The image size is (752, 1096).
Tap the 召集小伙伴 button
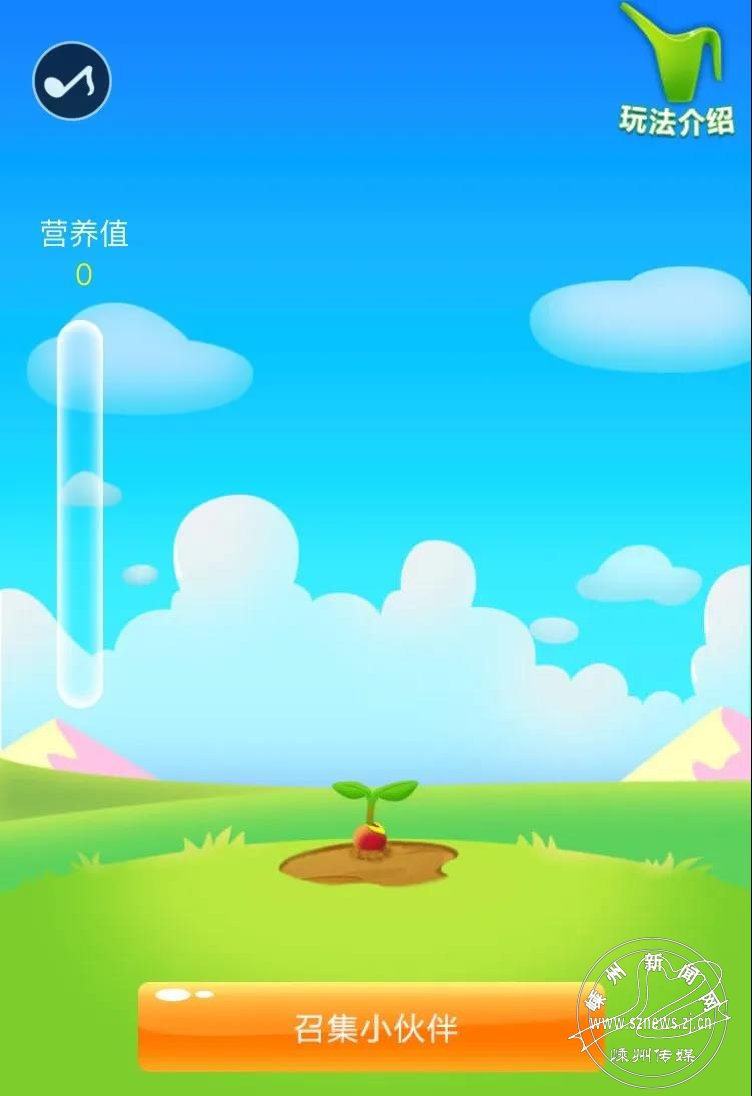point(374,1027)
